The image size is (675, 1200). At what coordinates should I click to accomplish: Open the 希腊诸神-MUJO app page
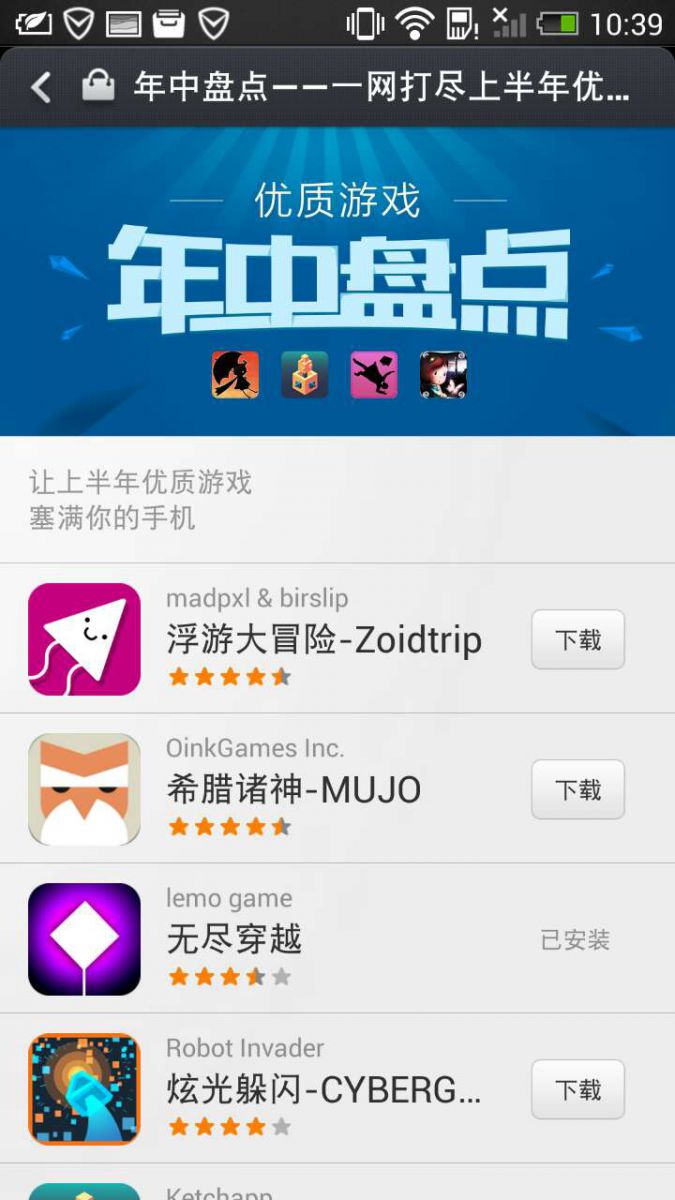click(294, 790)
